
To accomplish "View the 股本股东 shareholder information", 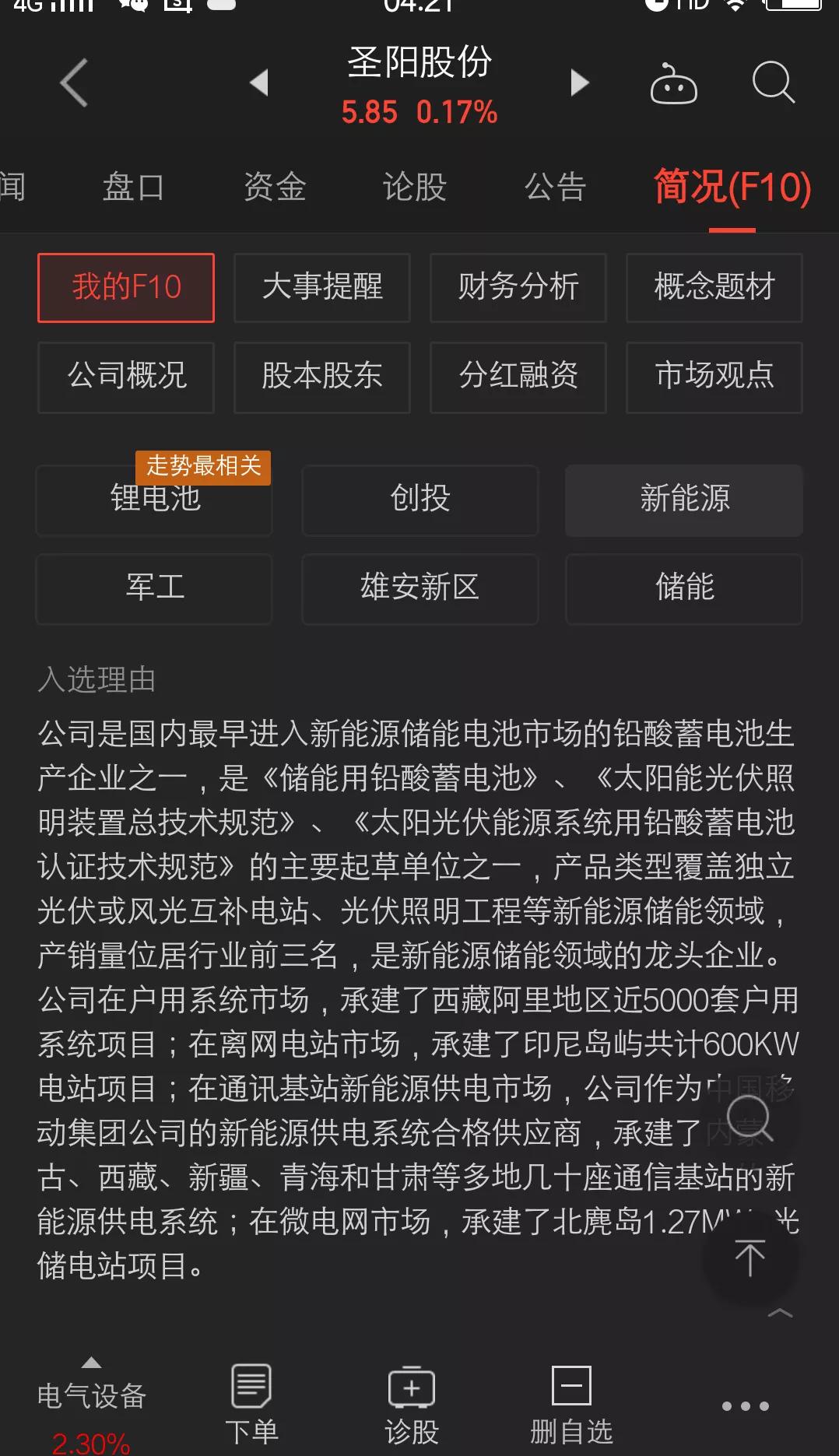I will pos(321,377).
